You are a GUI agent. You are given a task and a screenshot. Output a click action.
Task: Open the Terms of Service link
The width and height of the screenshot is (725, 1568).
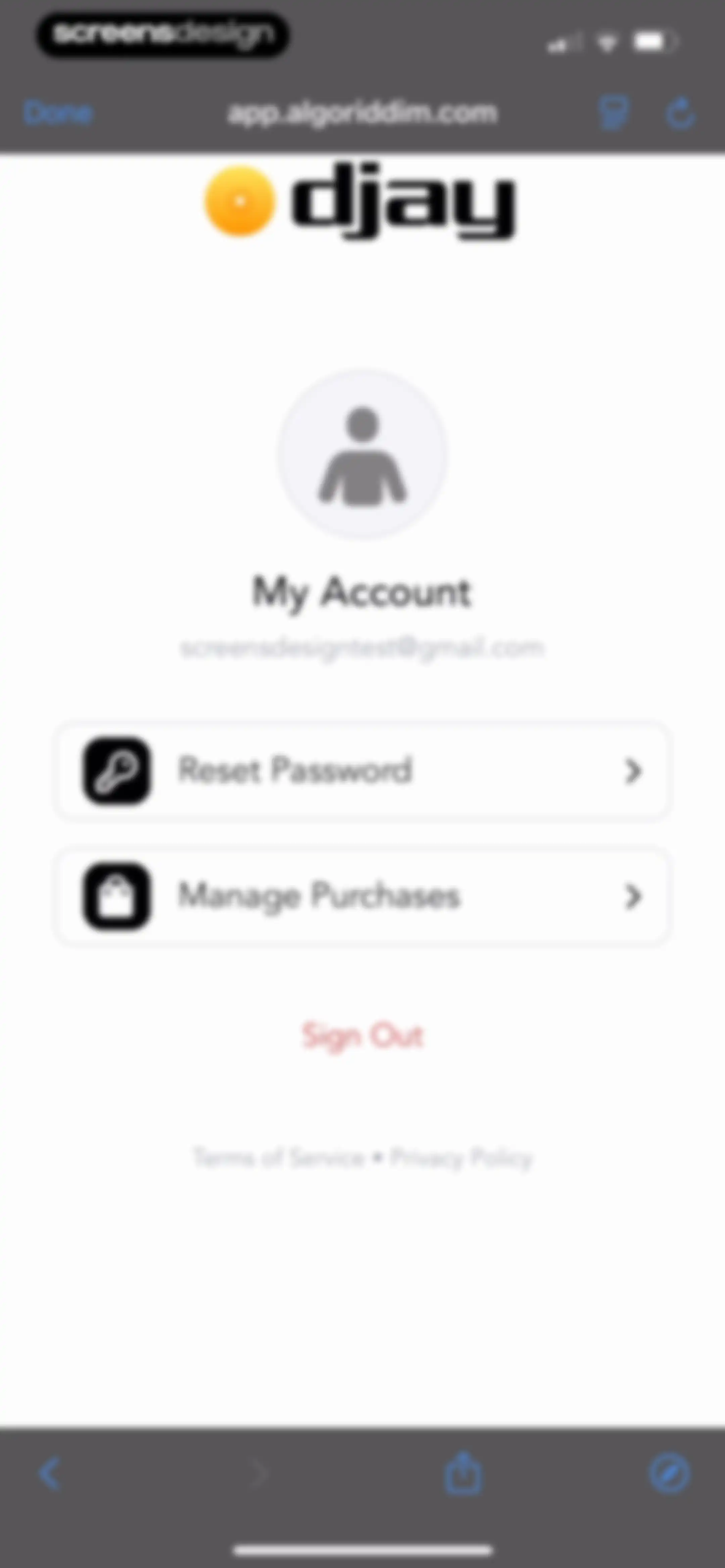pyautogui.click(x=278, y=1156)
